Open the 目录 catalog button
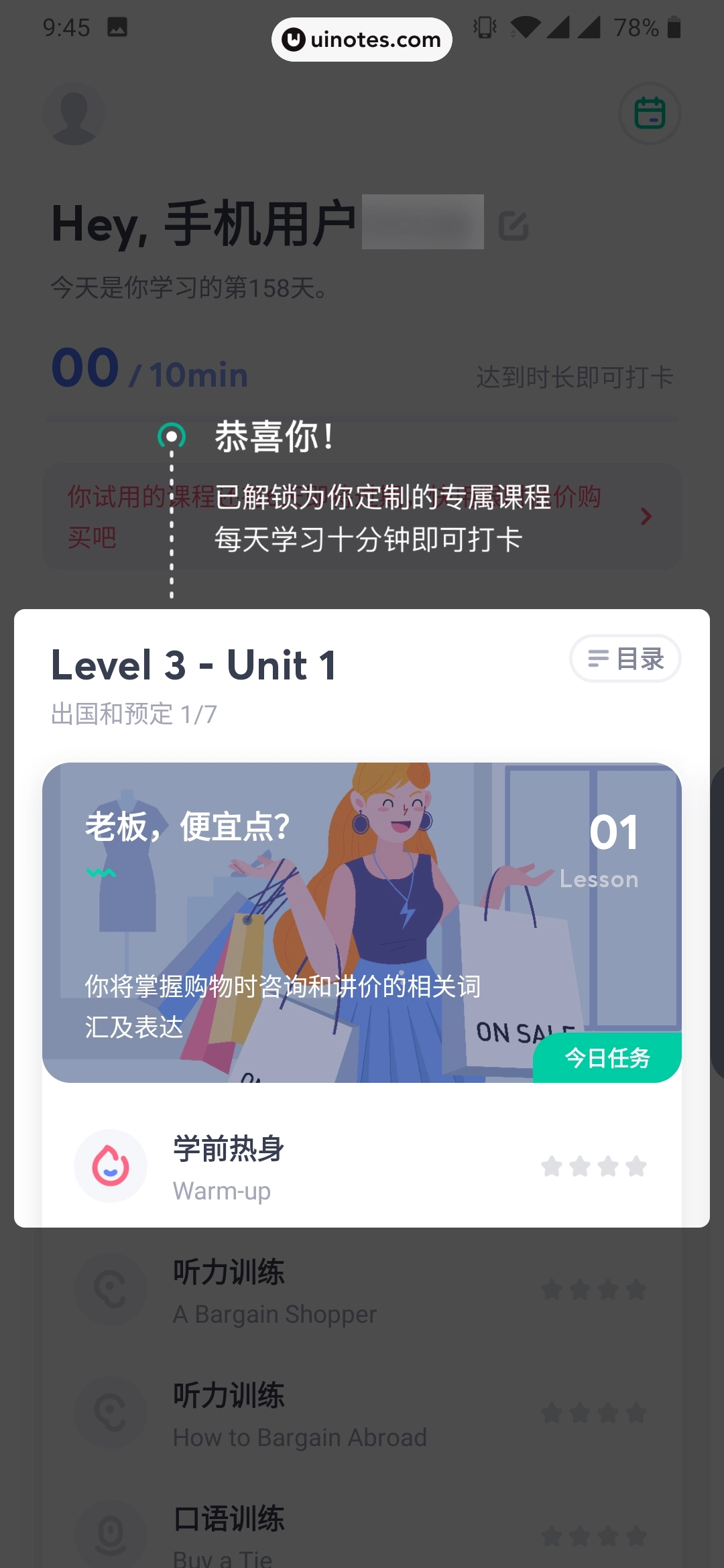The width and height of the screenshot is (724, 1568). click(625, 659)
